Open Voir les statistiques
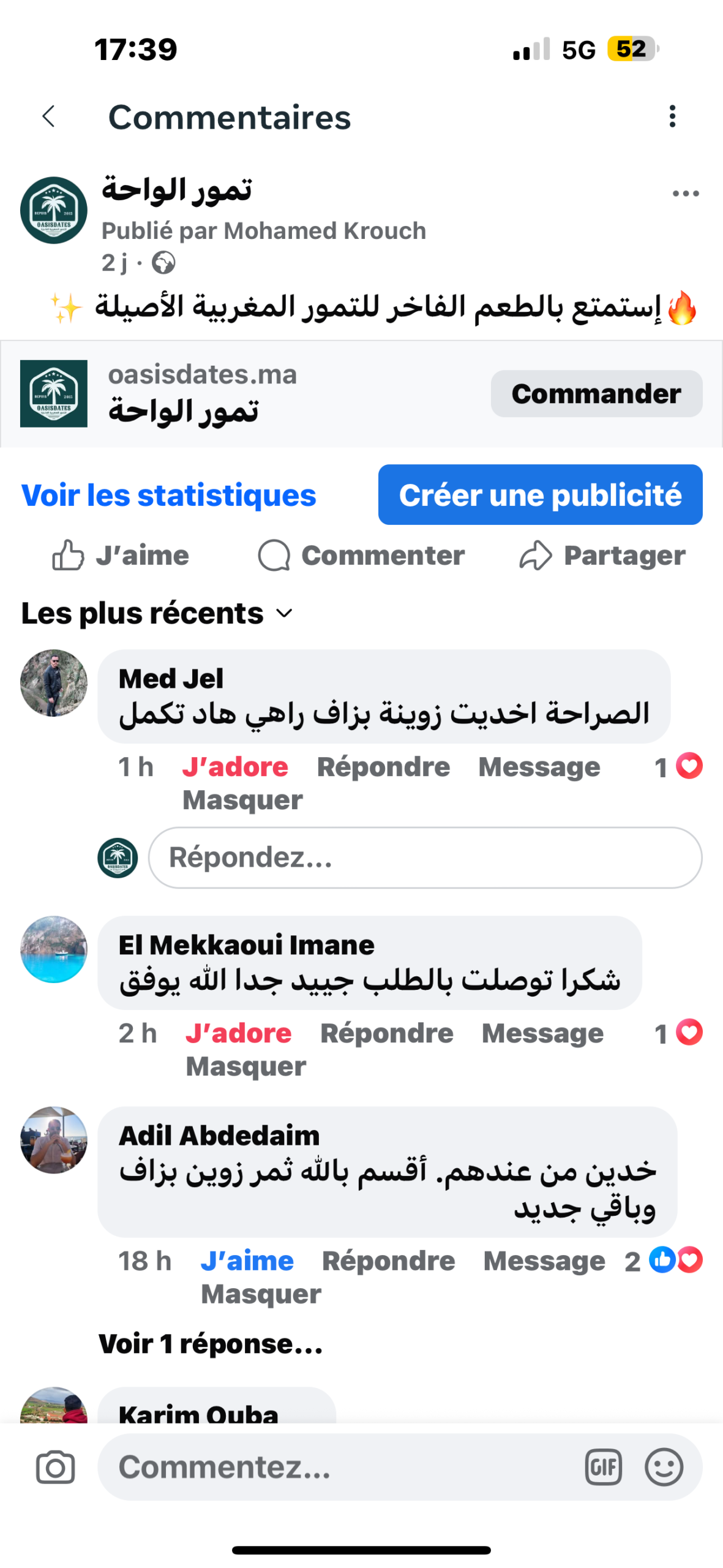Screen dimensions: 723x1568 pyautogui.click(x=168, y=495)
